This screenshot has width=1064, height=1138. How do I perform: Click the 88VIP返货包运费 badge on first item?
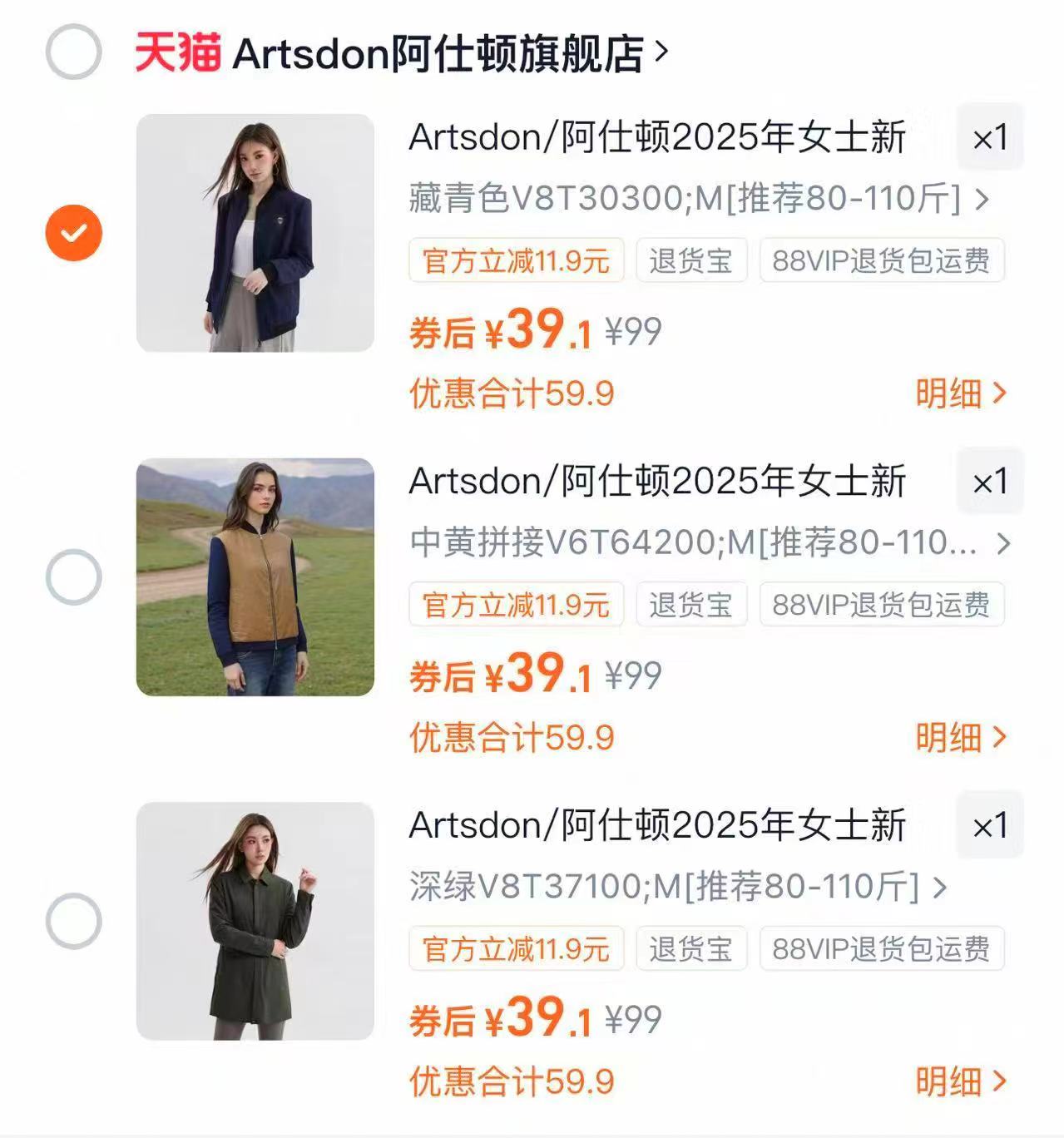click(x=880, y=260)
